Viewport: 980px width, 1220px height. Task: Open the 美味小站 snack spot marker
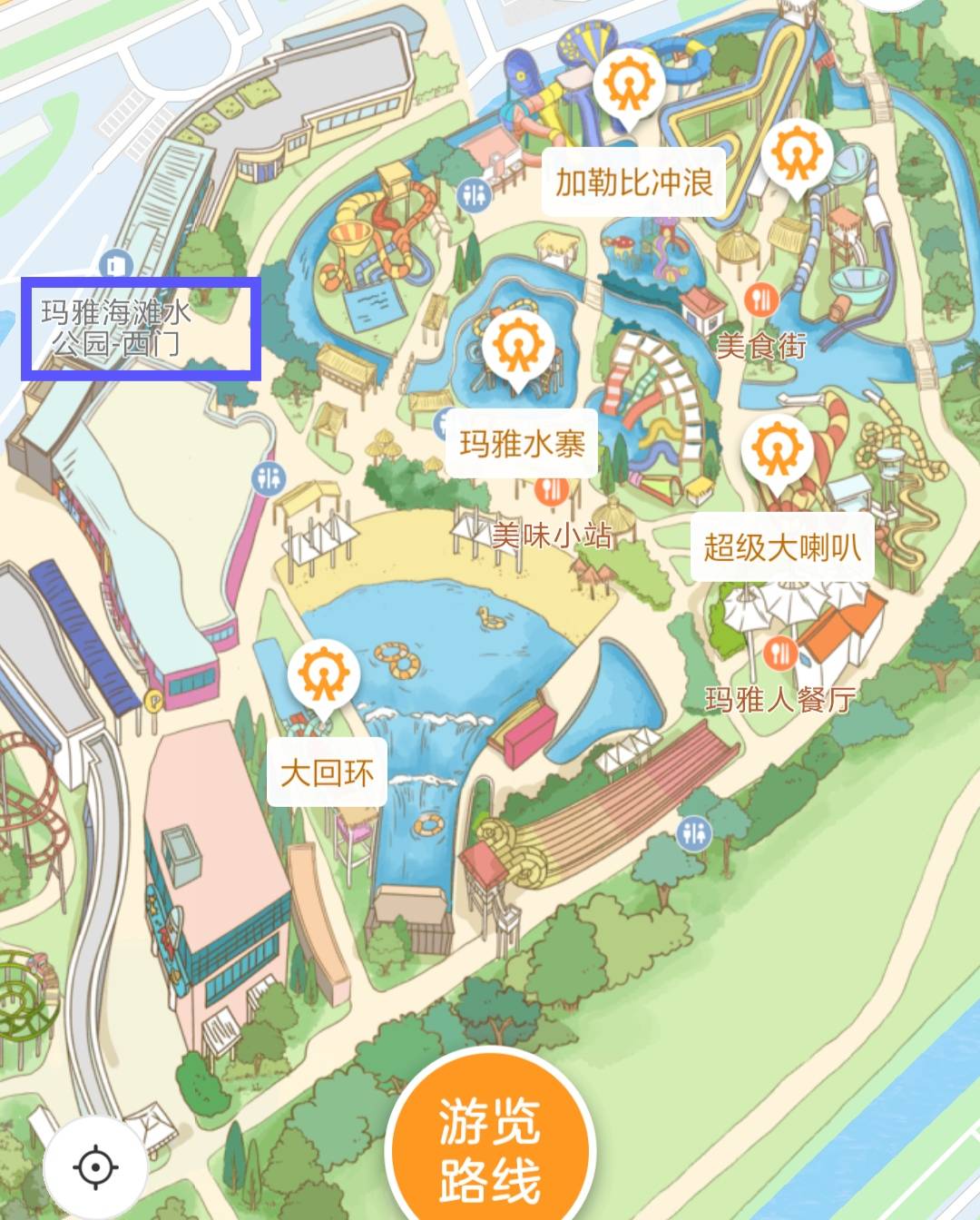[551, 491]
